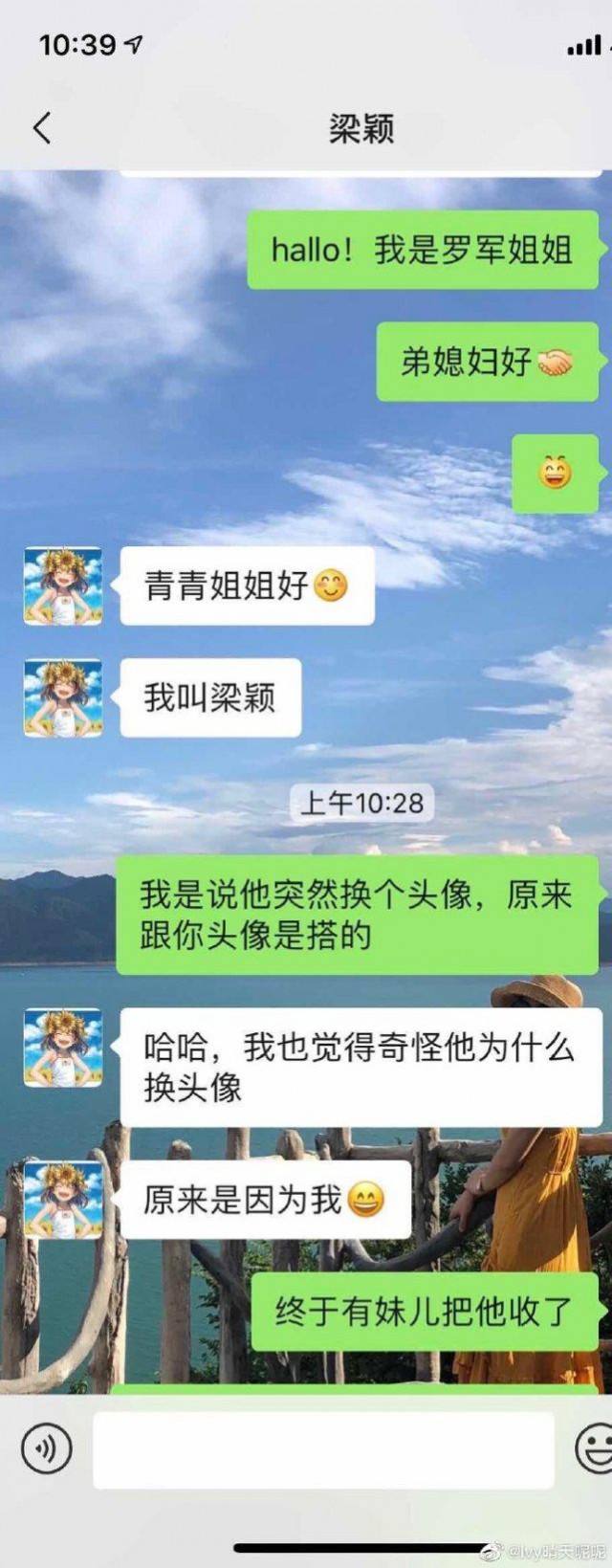The image size is (612, 1568).
Task: Go back from chat with 梁颖
Action: 42,128
